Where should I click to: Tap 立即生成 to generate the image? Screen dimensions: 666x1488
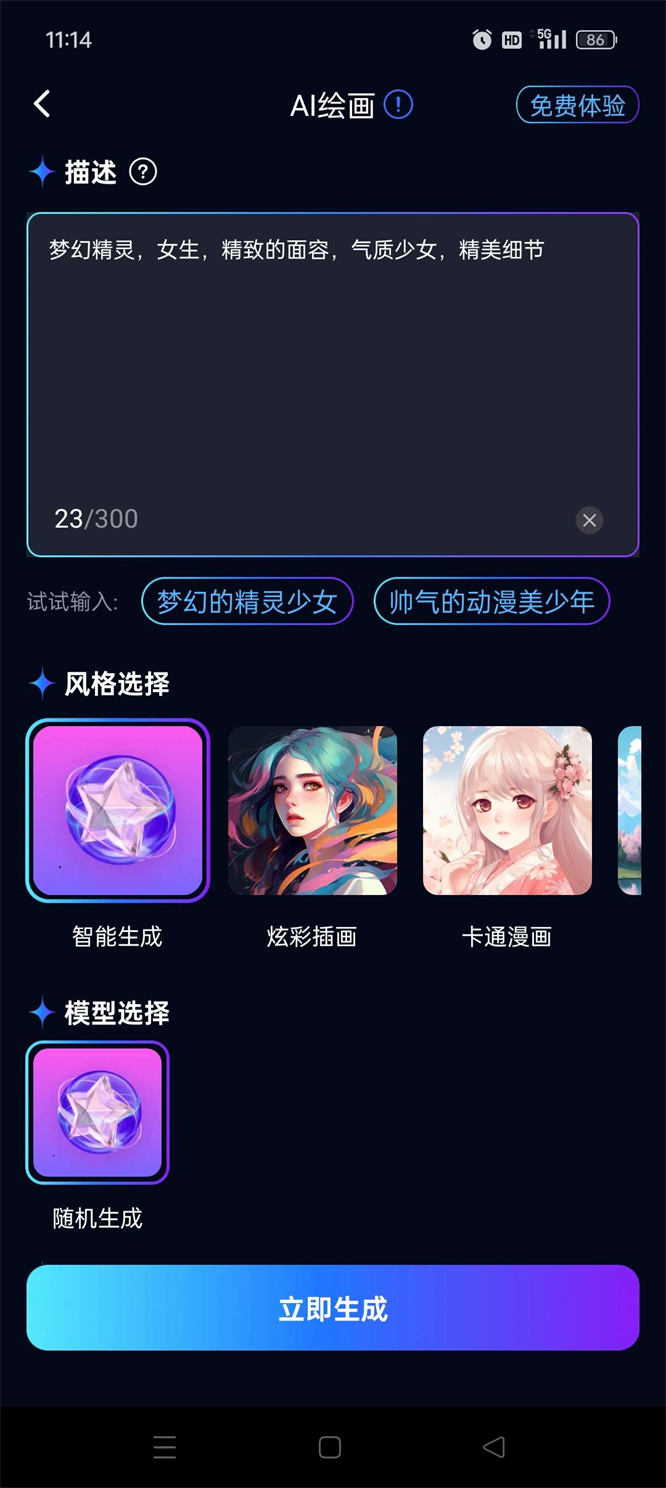332,1309
